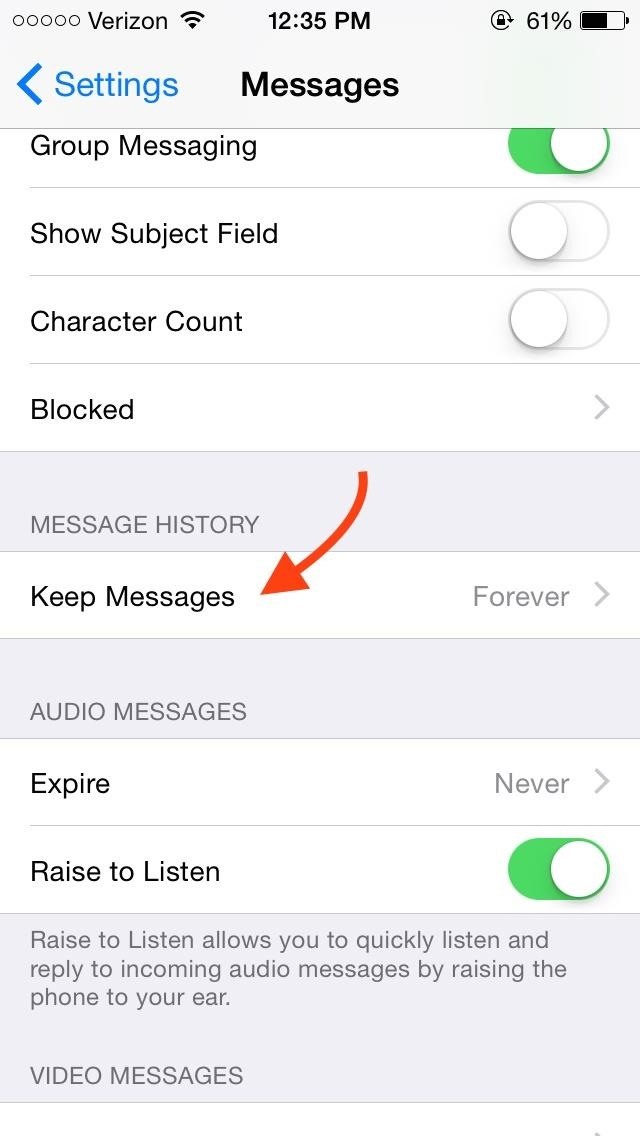
Task: Disable Raise to Listen
Action: [x=558, y=870]
